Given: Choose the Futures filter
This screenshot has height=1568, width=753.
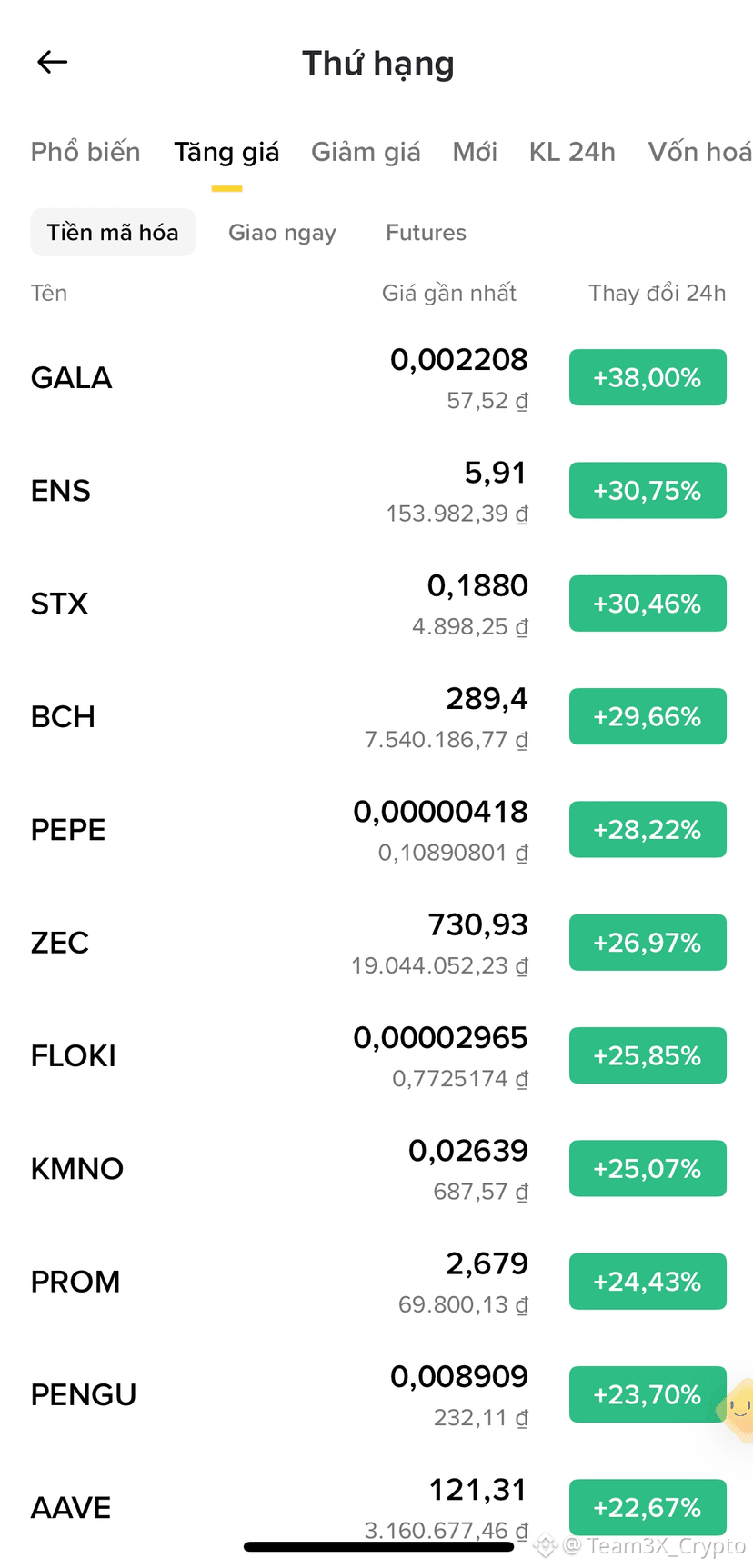Looking at the screenshot, I should coord(426,233).
